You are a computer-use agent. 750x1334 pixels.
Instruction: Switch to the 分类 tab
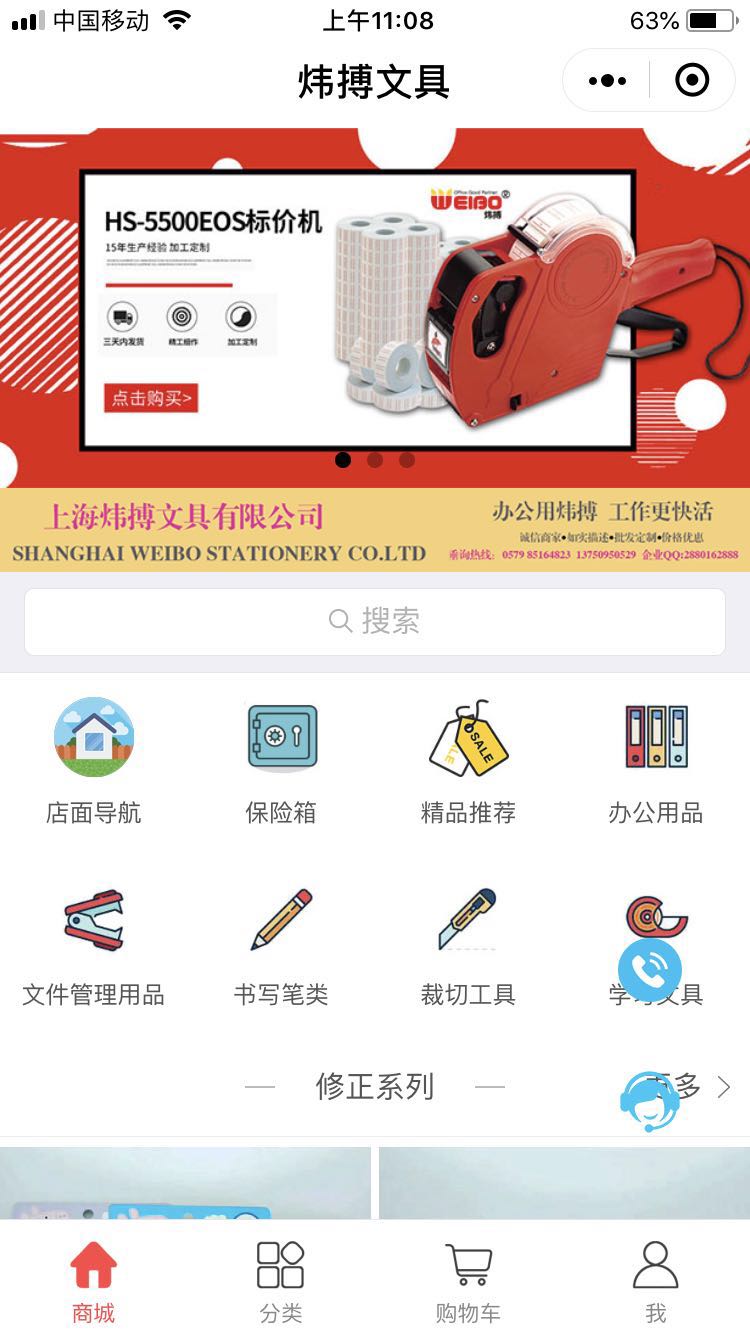(x=281, y=1280)
